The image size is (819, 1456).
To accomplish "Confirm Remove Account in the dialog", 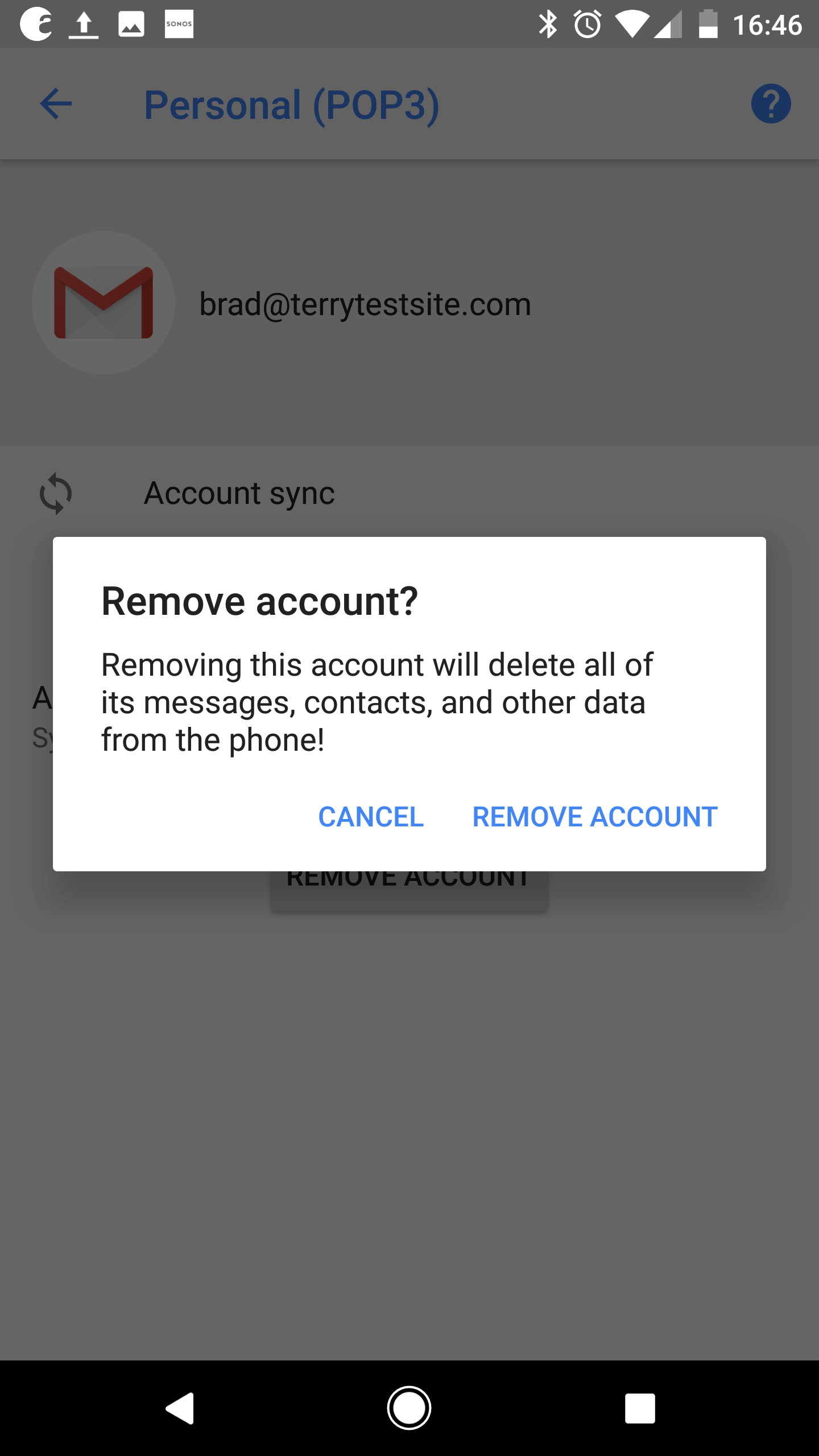I will (595, 817).
